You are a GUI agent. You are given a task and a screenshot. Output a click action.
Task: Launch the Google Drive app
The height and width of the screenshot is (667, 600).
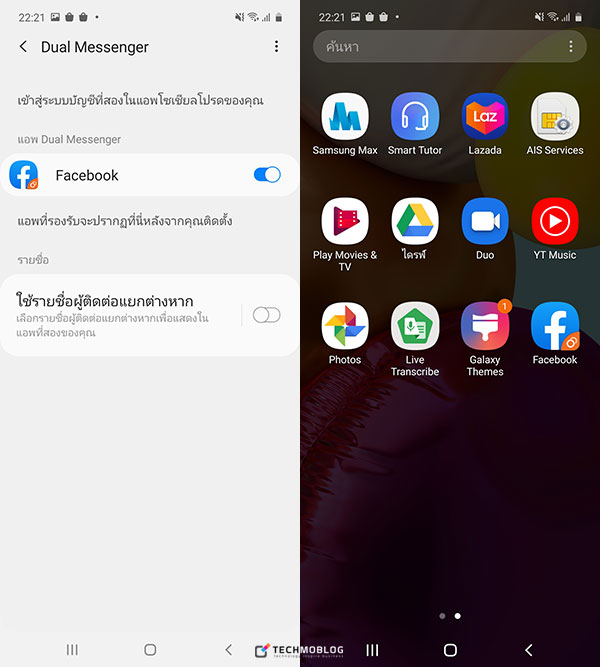415,222
